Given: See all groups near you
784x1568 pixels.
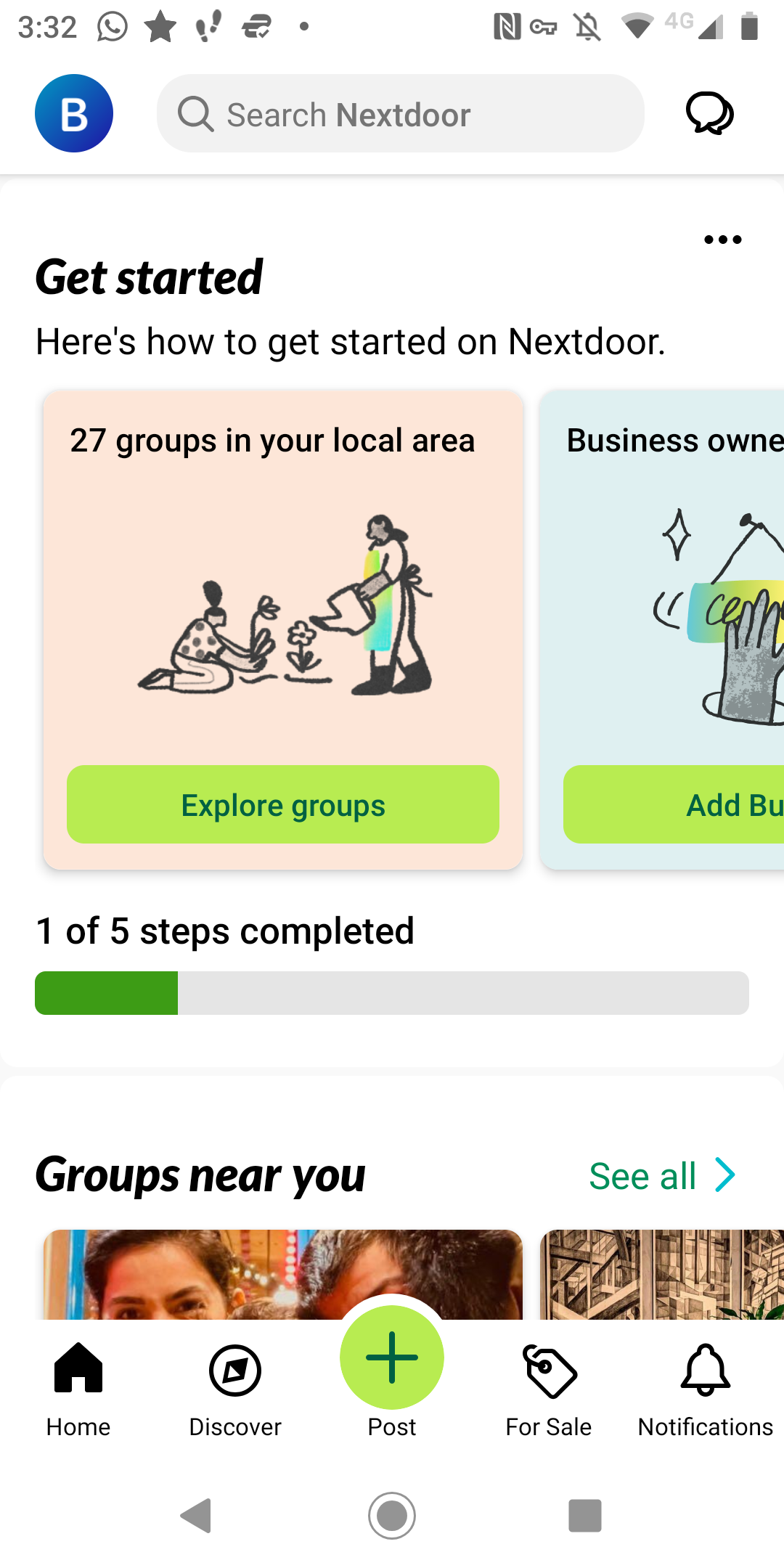Looking at the screenshot, I should 661,1175.
